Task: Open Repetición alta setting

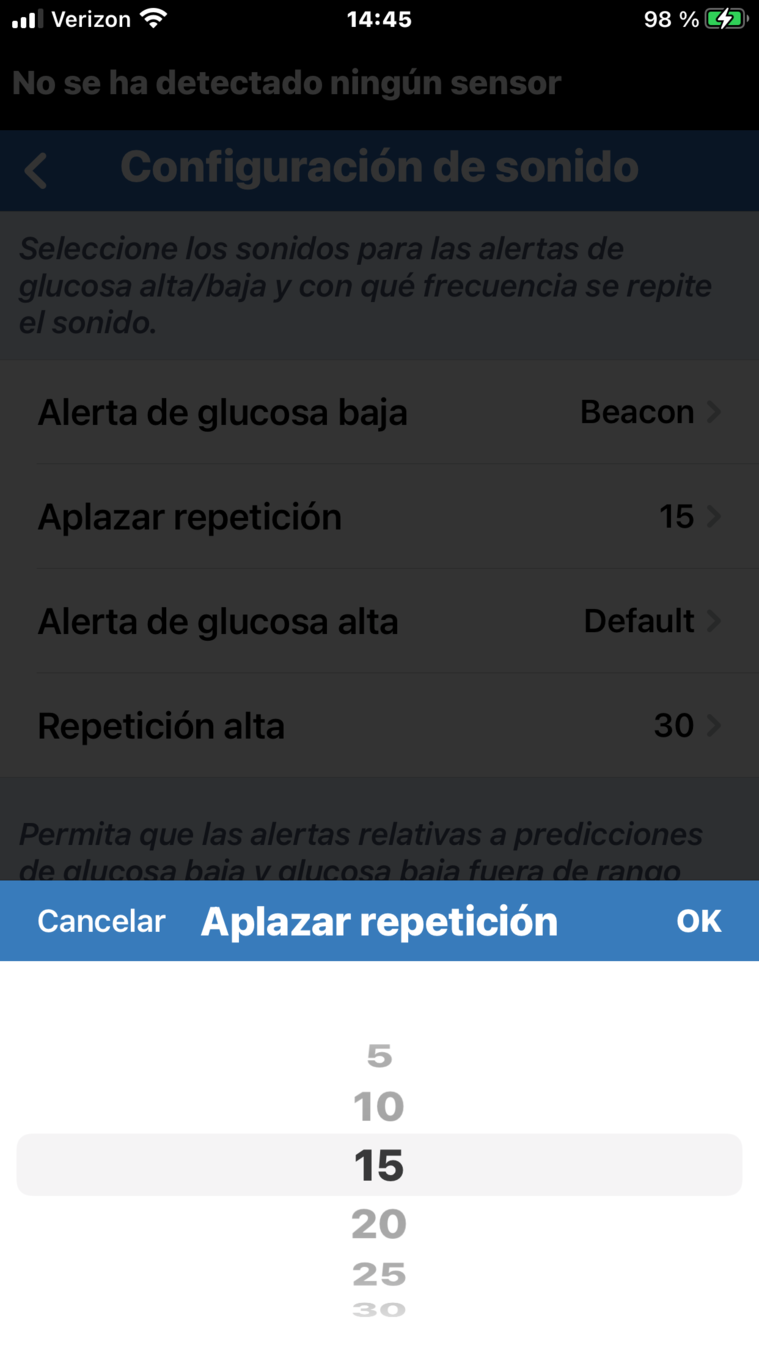Action: pos(379,725)
